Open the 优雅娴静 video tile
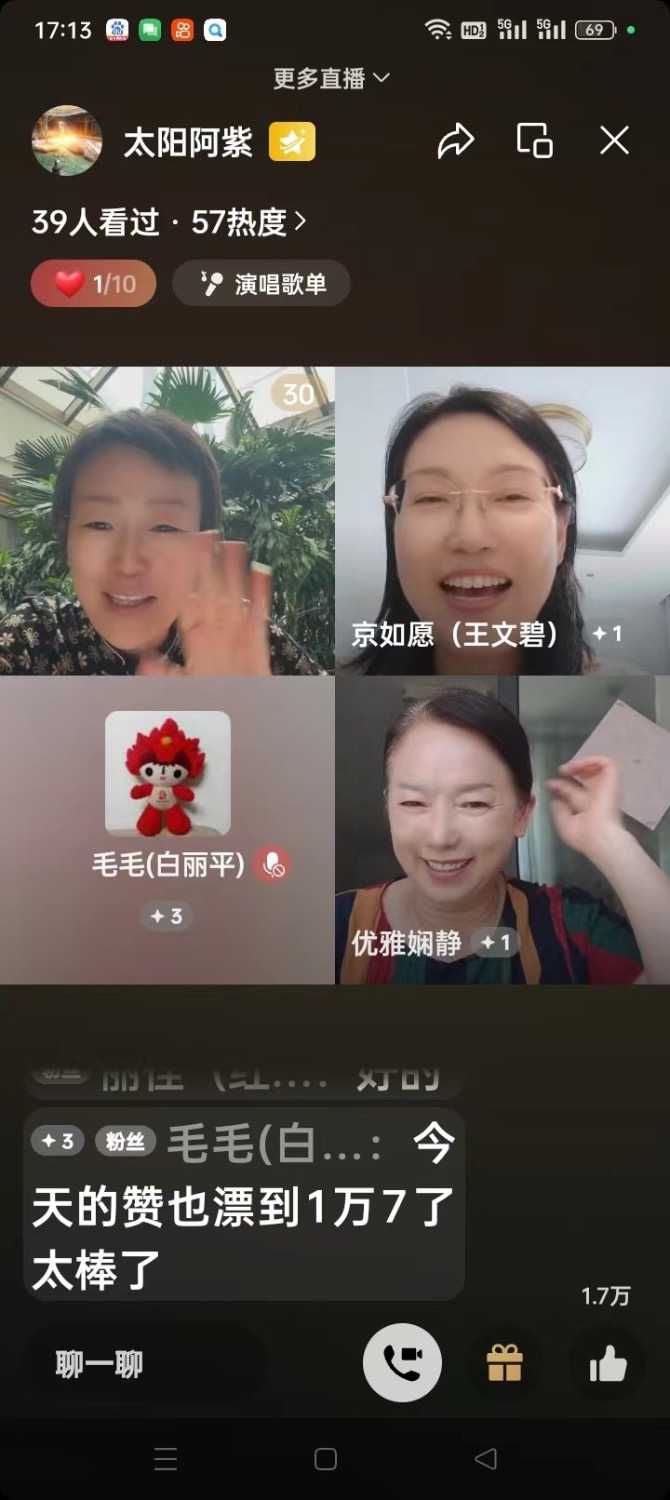This screenshot has width=670, height=1500. (502, 830)
